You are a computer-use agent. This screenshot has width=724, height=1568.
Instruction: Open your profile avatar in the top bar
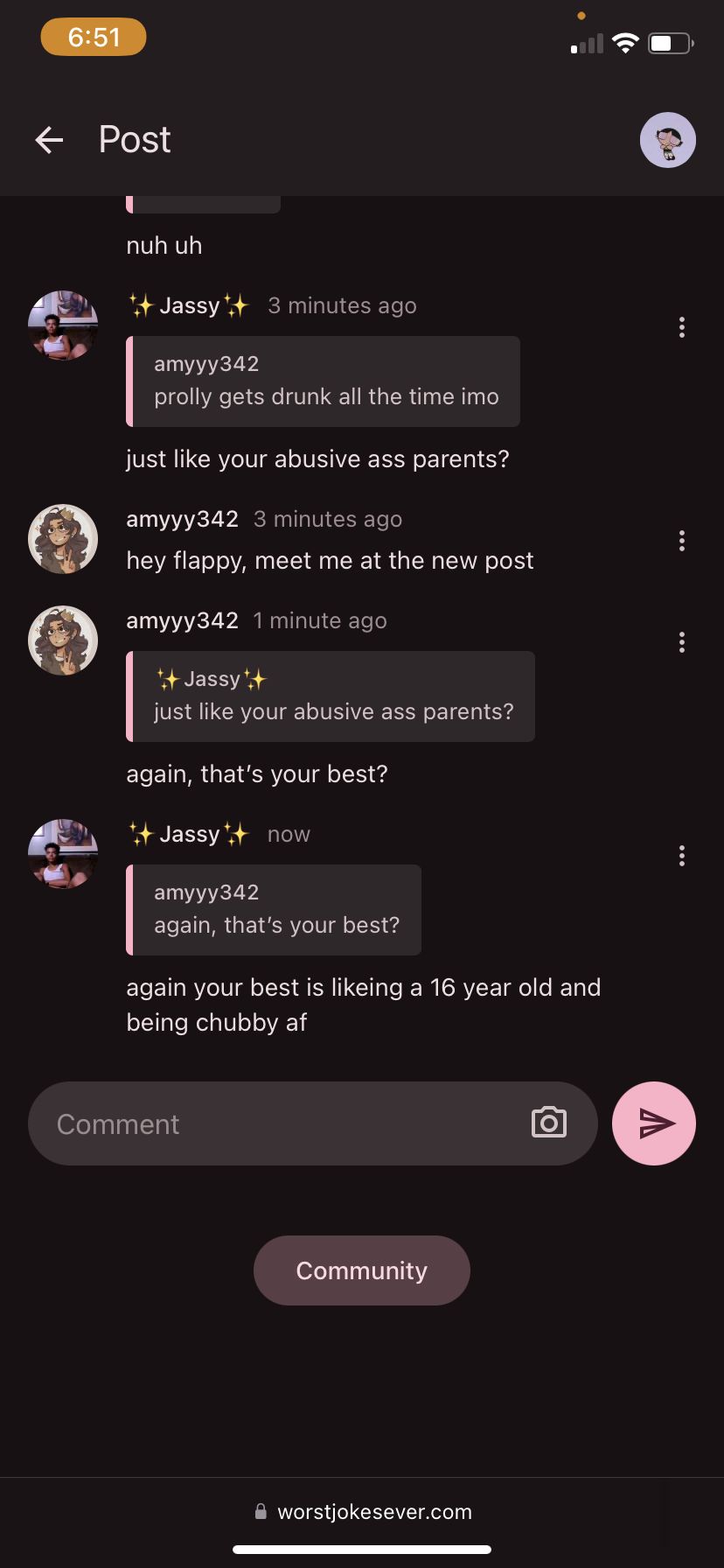pyautogui.click(x=667, y=140)
